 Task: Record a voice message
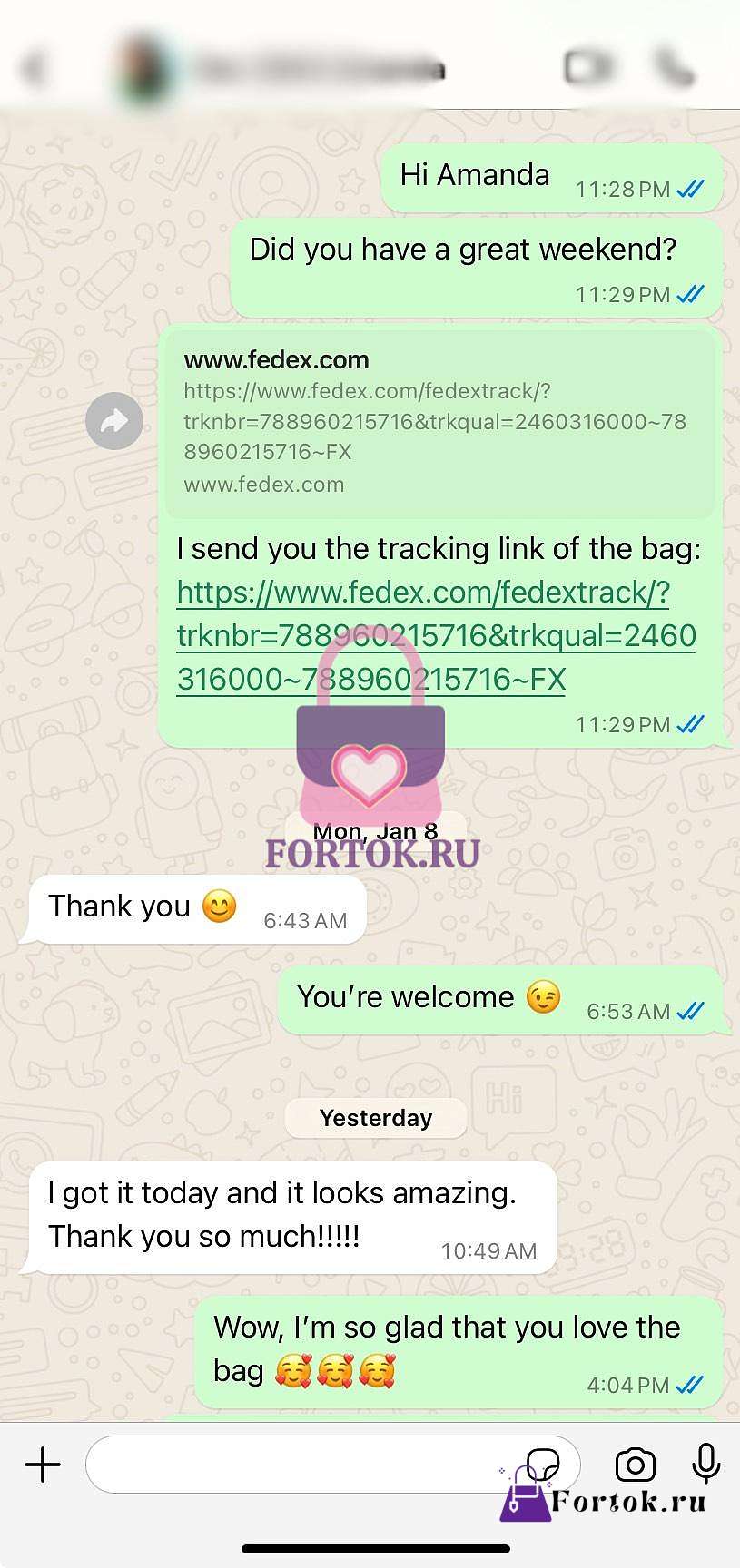pos(705,1464)
